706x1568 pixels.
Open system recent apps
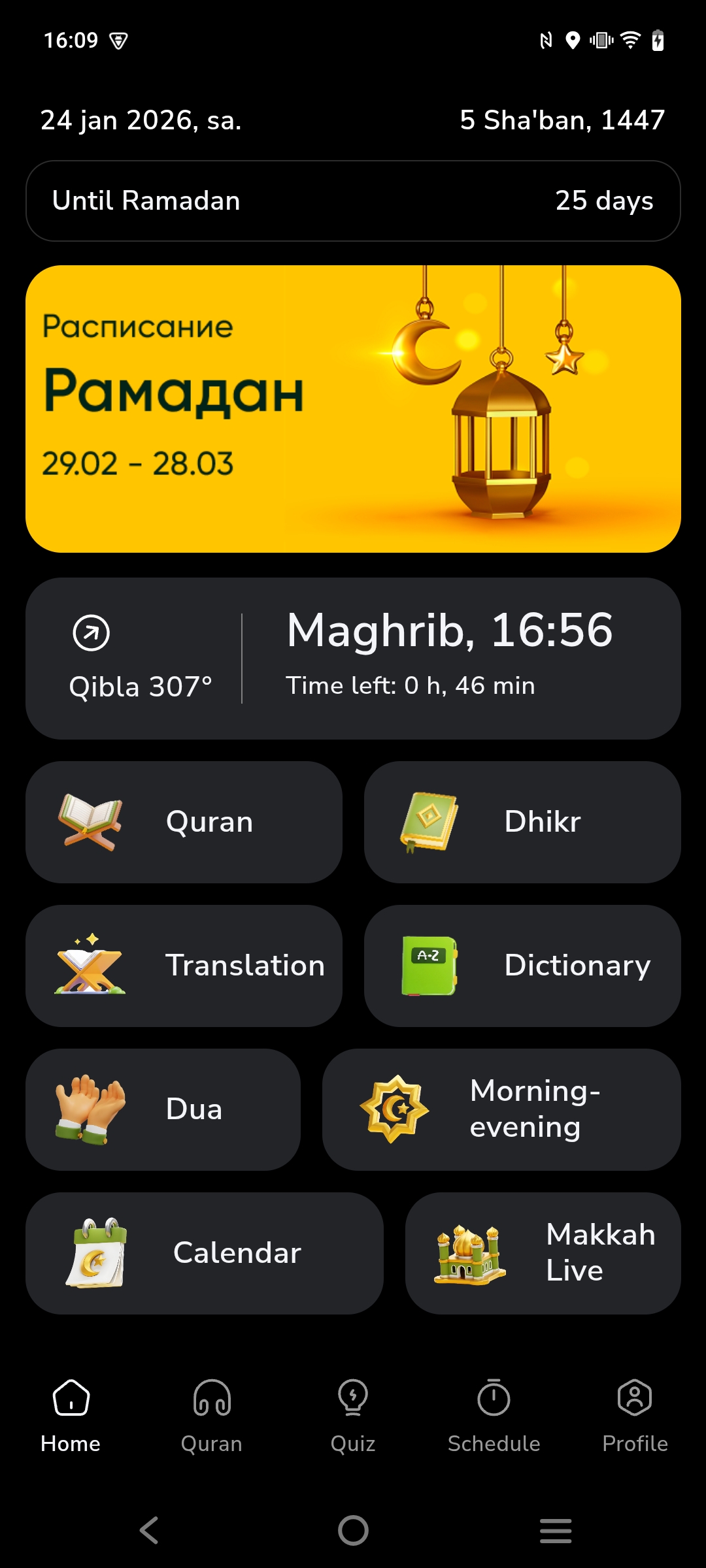click(x=556, y=1530)
